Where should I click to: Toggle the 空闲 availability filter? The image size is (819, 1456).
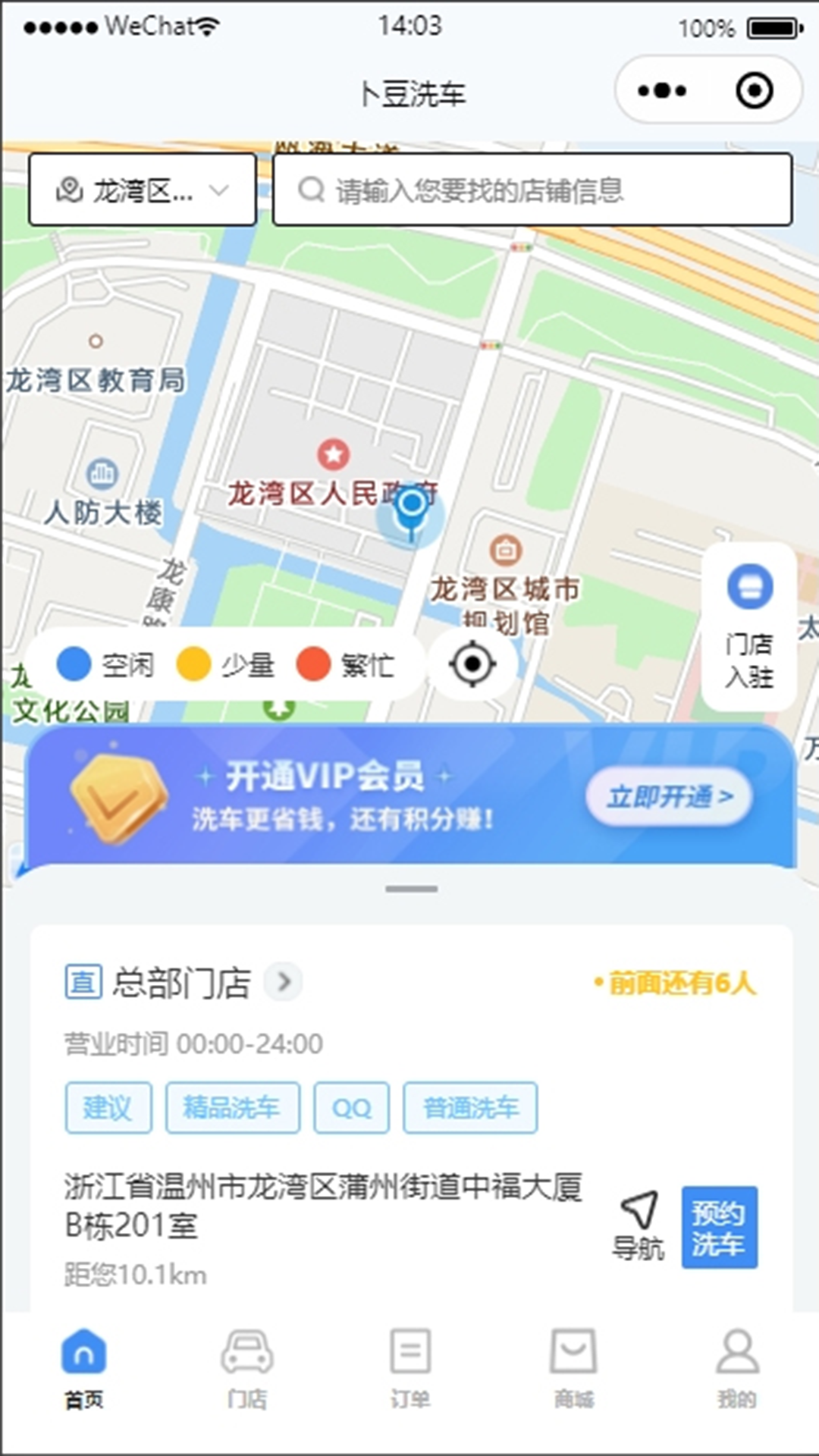coord(105,665)
